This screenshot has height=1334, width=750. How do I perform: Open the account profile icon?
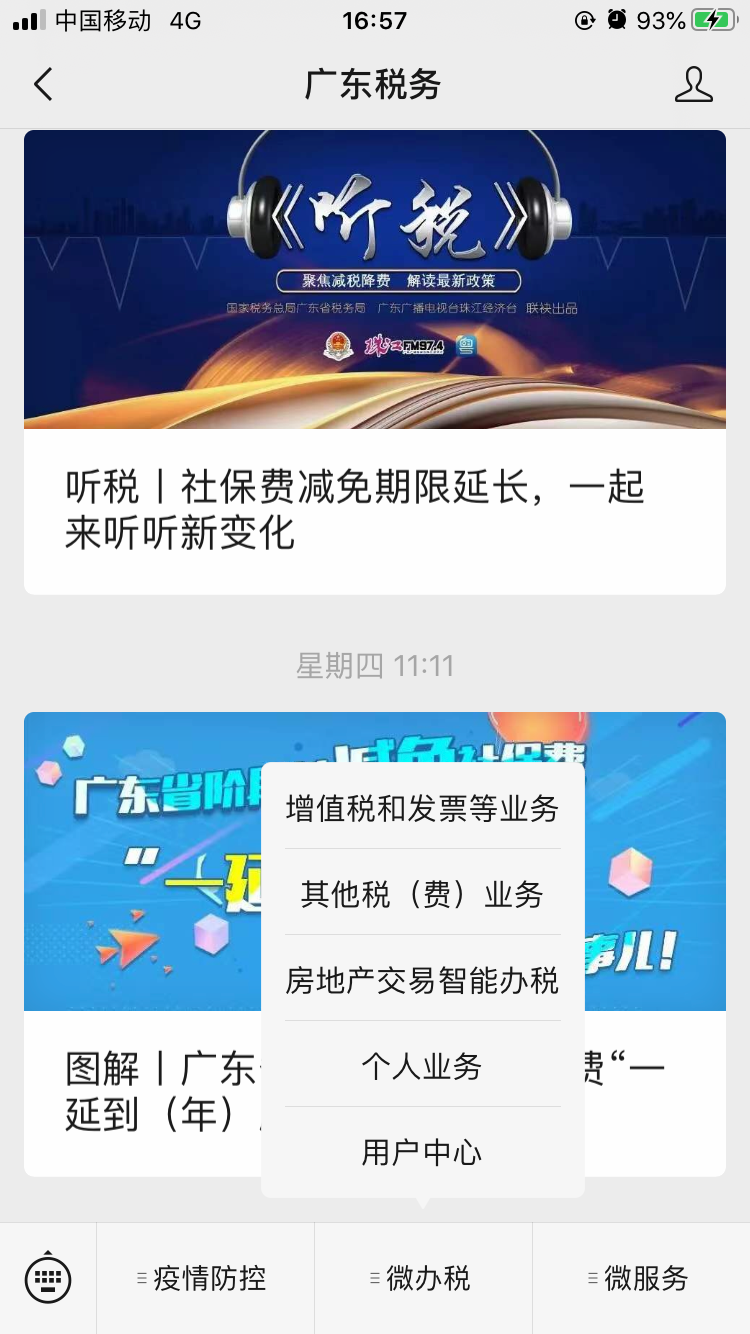pos(694,85)
